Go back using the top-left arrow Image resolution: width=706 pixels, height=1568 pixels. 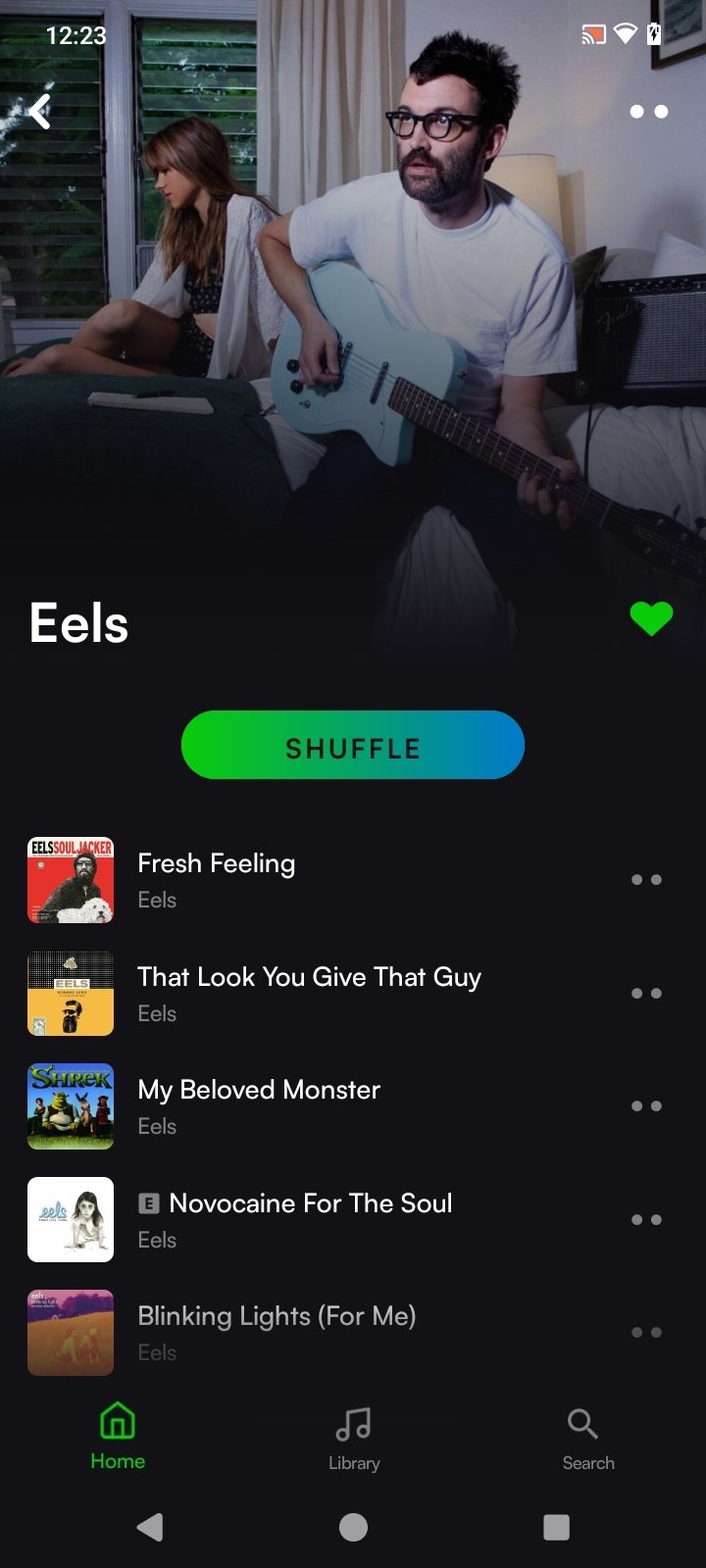(x=39, y=112)
